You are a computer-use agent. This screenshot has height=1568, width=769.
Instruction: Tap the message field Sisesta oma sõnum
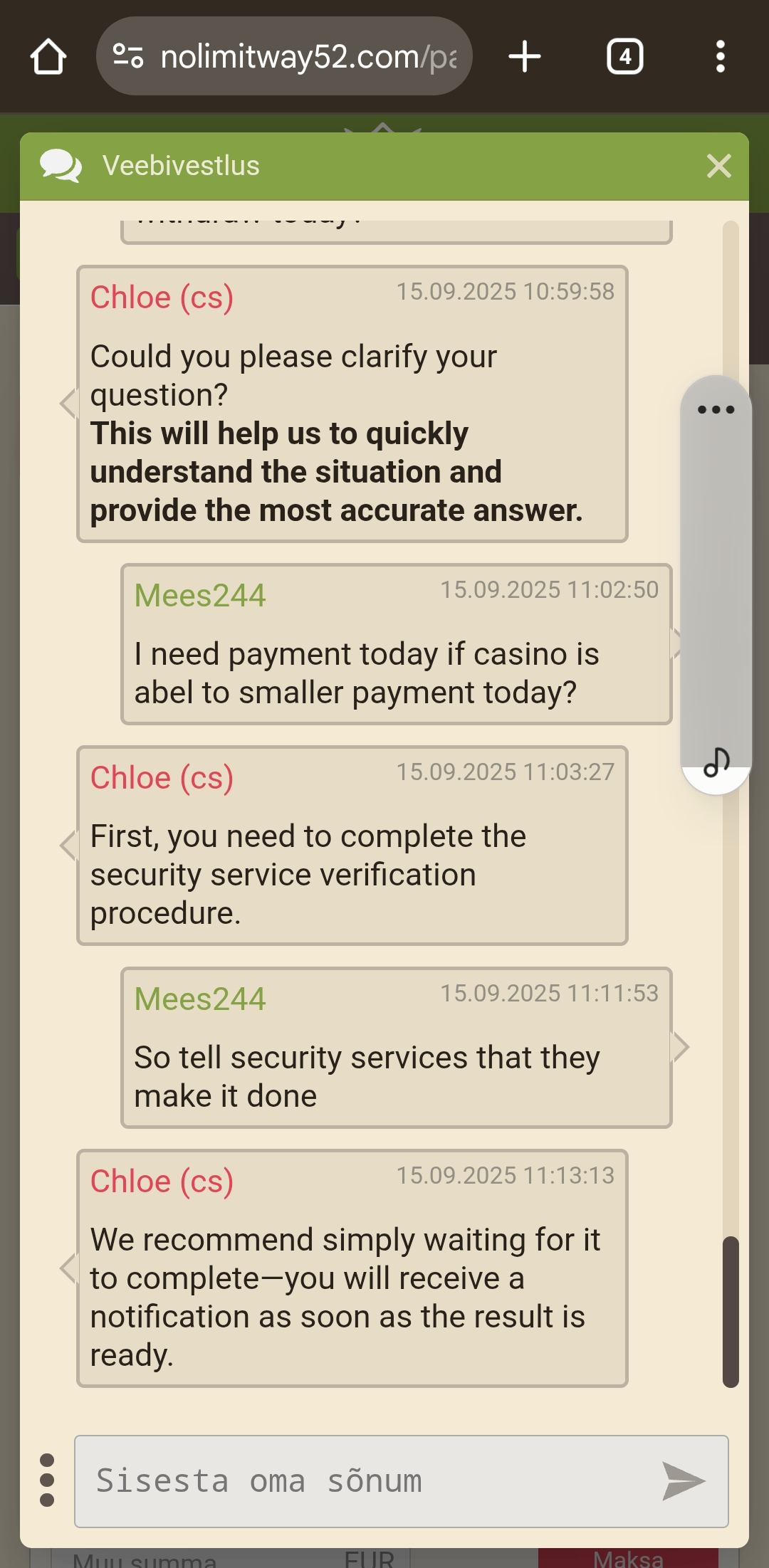coord(370,1480)
